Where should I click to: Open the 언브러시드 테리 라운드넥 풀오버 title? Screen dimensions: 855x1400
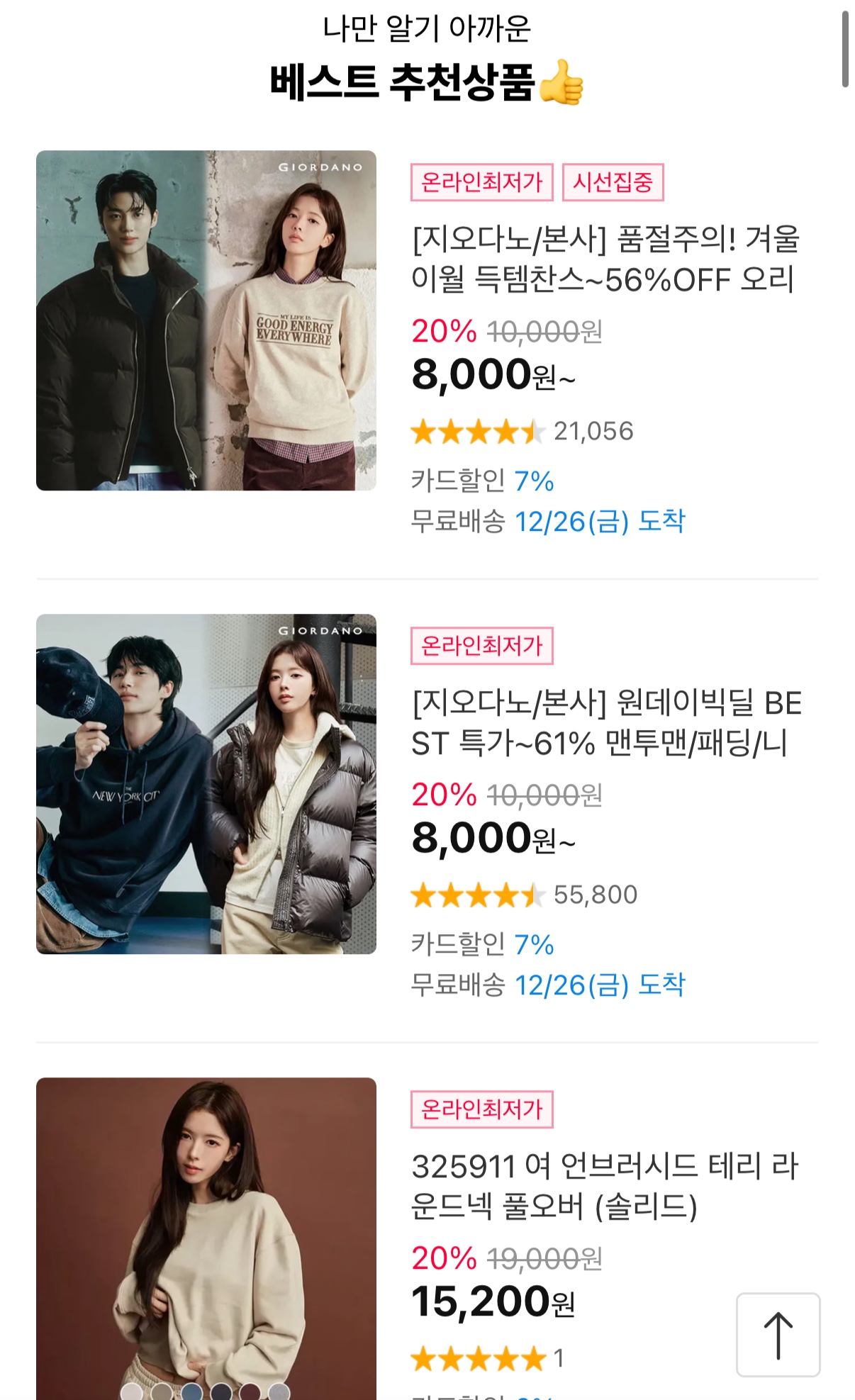[606, 1186]
